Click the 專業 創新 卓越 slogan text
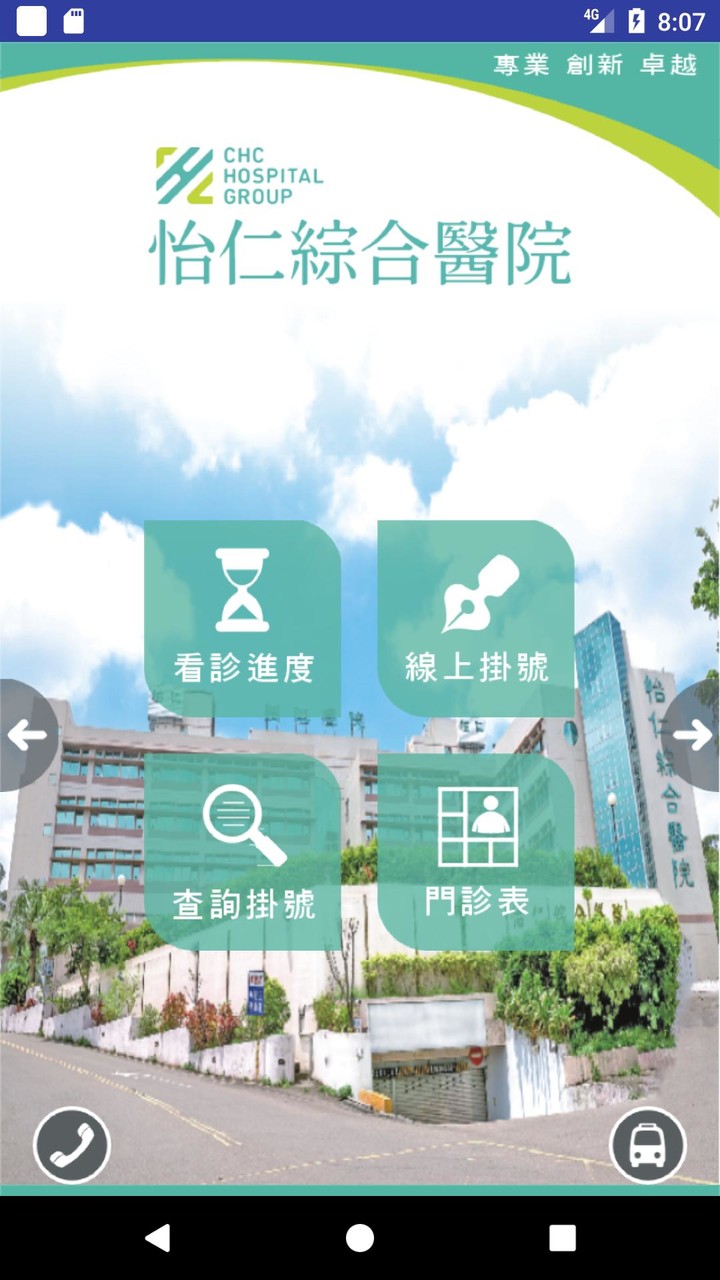Viewport: 720px width, 1280px height. point(594,65)
